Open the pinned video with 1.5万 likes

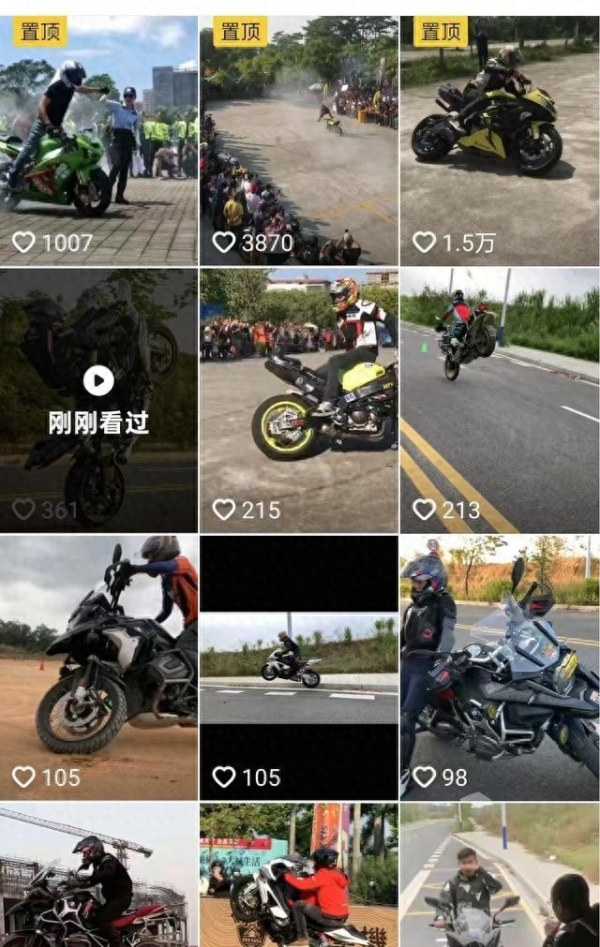pyautogui.click(x=499, y=140)
